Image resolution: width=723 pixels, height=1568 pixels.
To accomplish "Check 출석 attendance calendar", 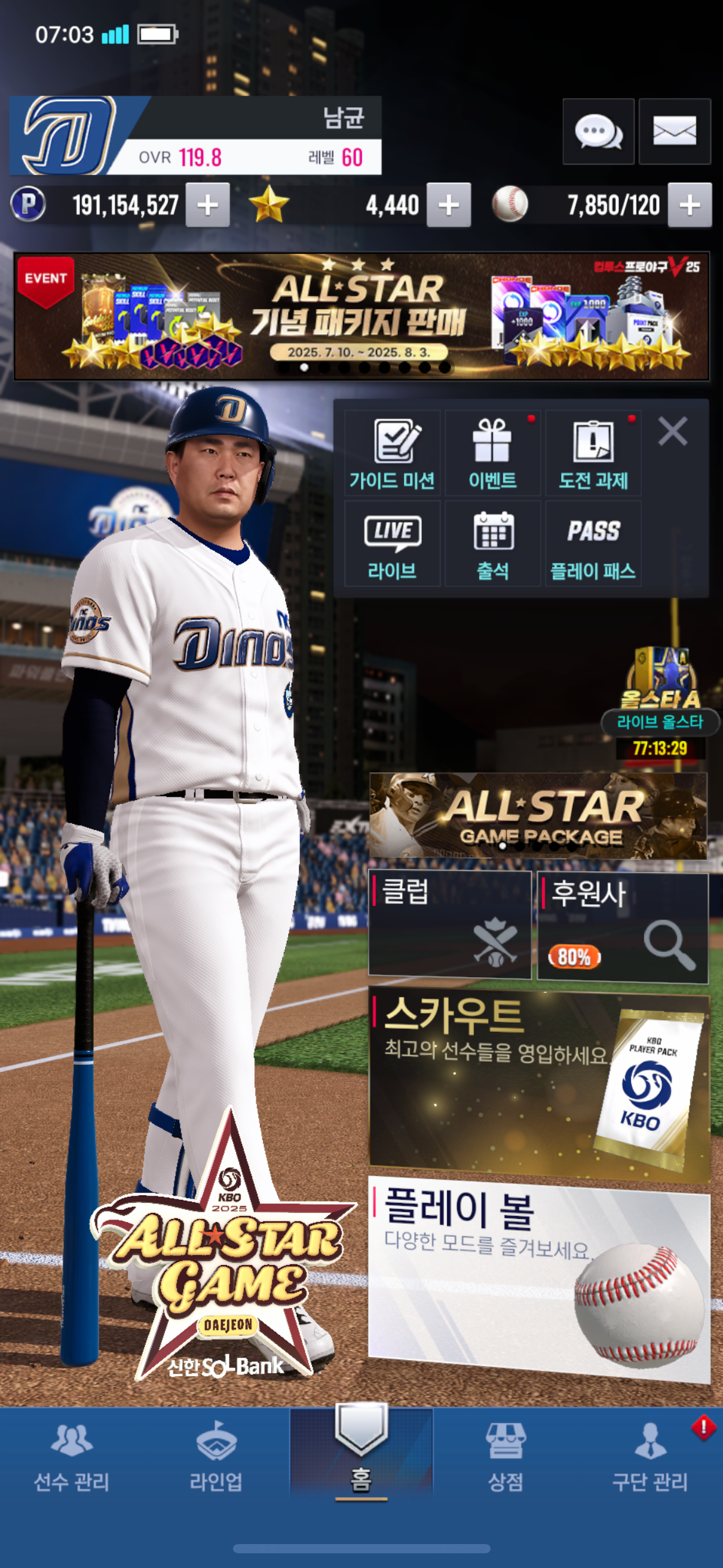I will click(492, 544).
